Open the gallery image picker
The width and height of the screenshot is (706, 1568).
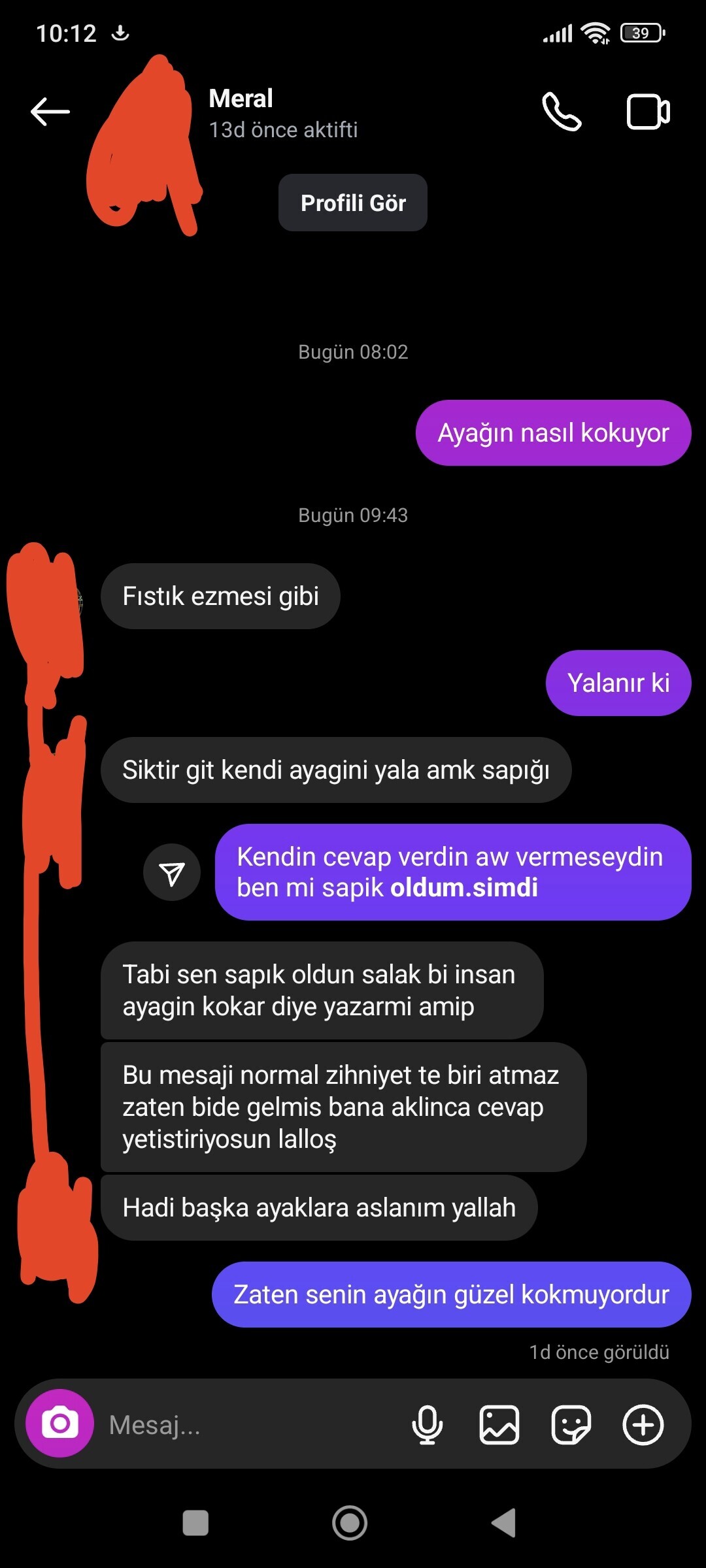499,1424
